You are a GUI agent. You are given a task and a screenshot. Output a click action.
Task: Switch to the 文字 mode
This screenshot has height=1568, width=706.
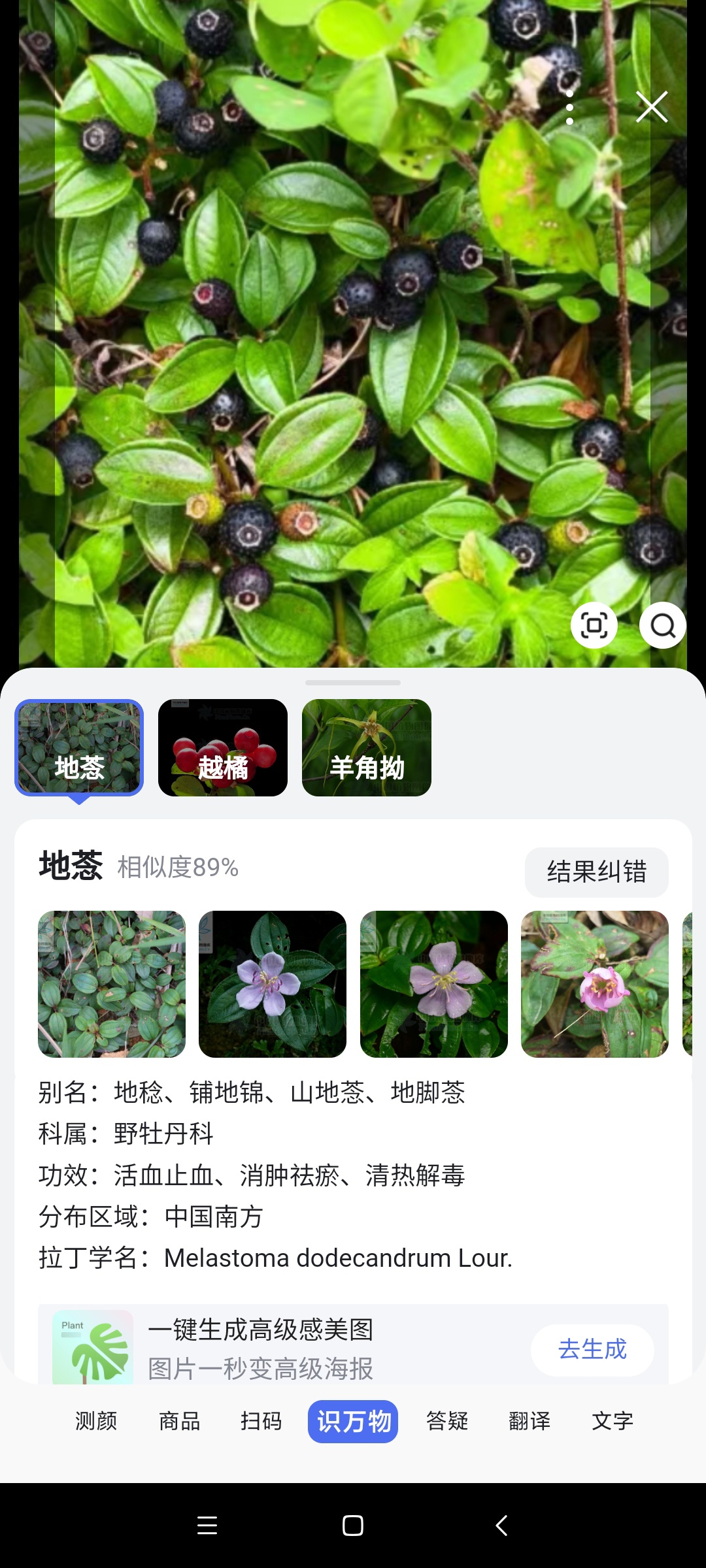point(613,1421)
